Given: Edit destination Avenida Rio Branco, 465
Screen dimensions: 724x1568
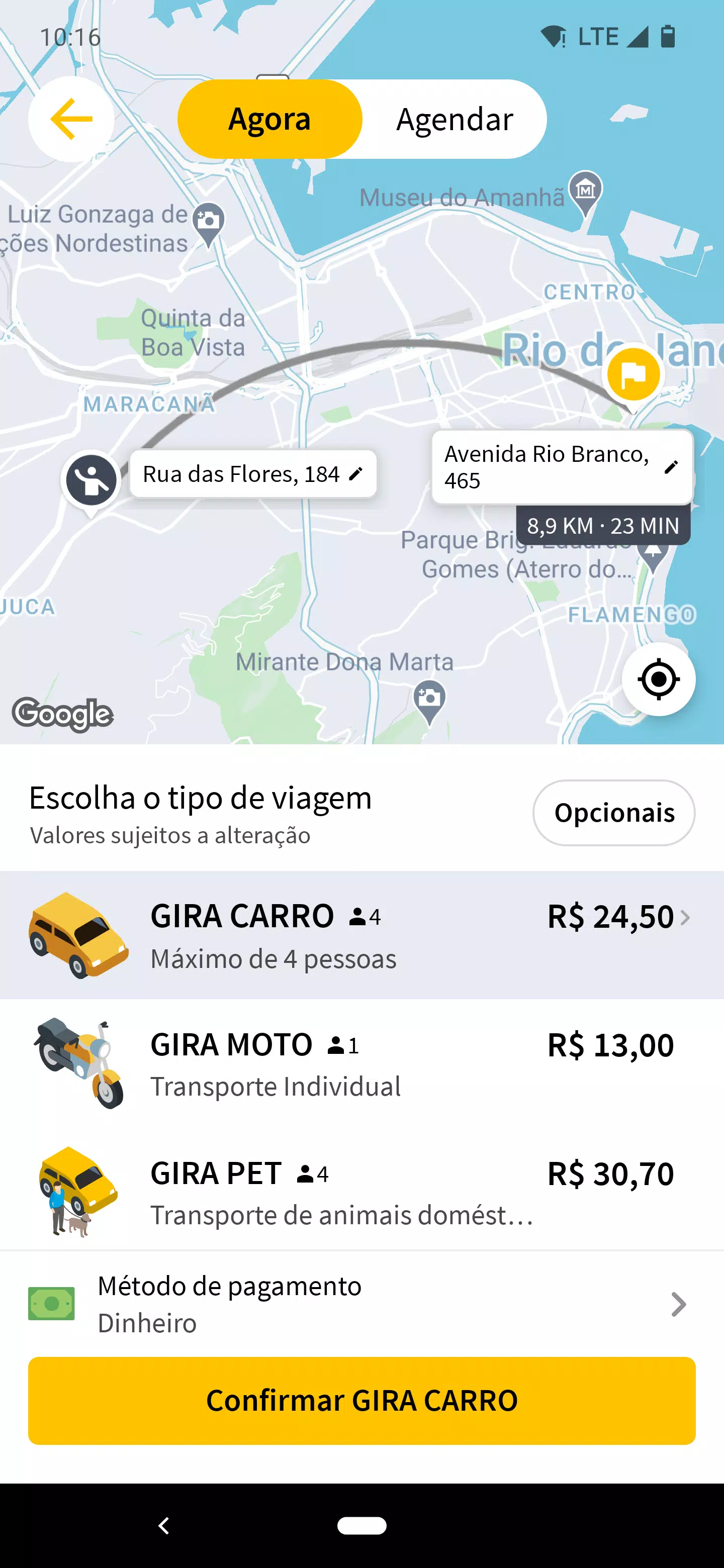Looking at the screenshot, I should coord(562,467).
